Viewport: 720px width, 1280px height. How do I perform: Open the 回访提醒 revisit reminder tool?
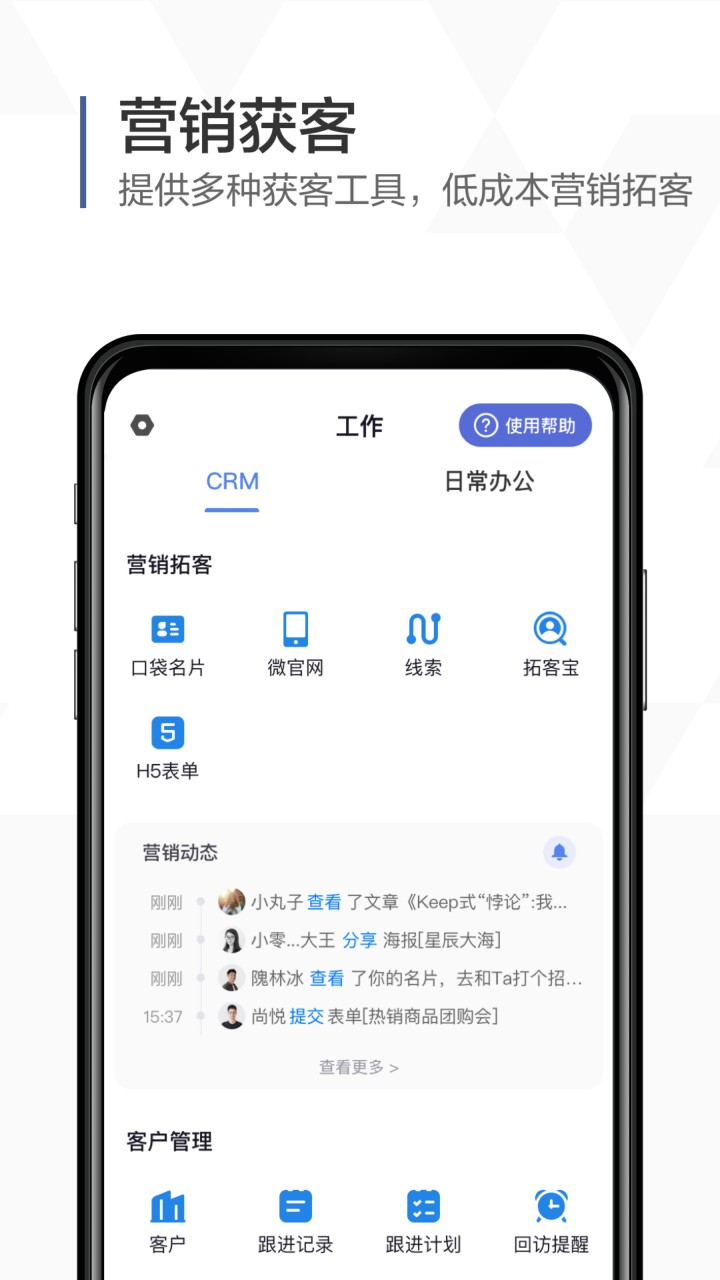pyautogui.click(x=551, y=1210)
